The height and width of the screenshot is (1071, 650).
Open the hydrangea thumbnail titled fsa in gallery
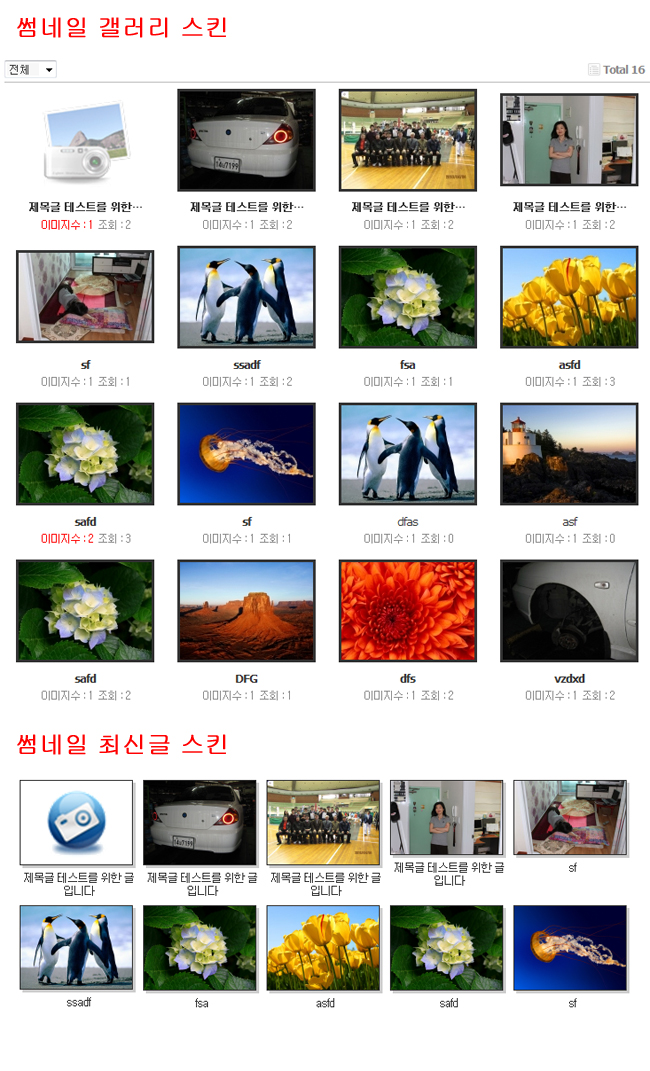click(408, 297)
